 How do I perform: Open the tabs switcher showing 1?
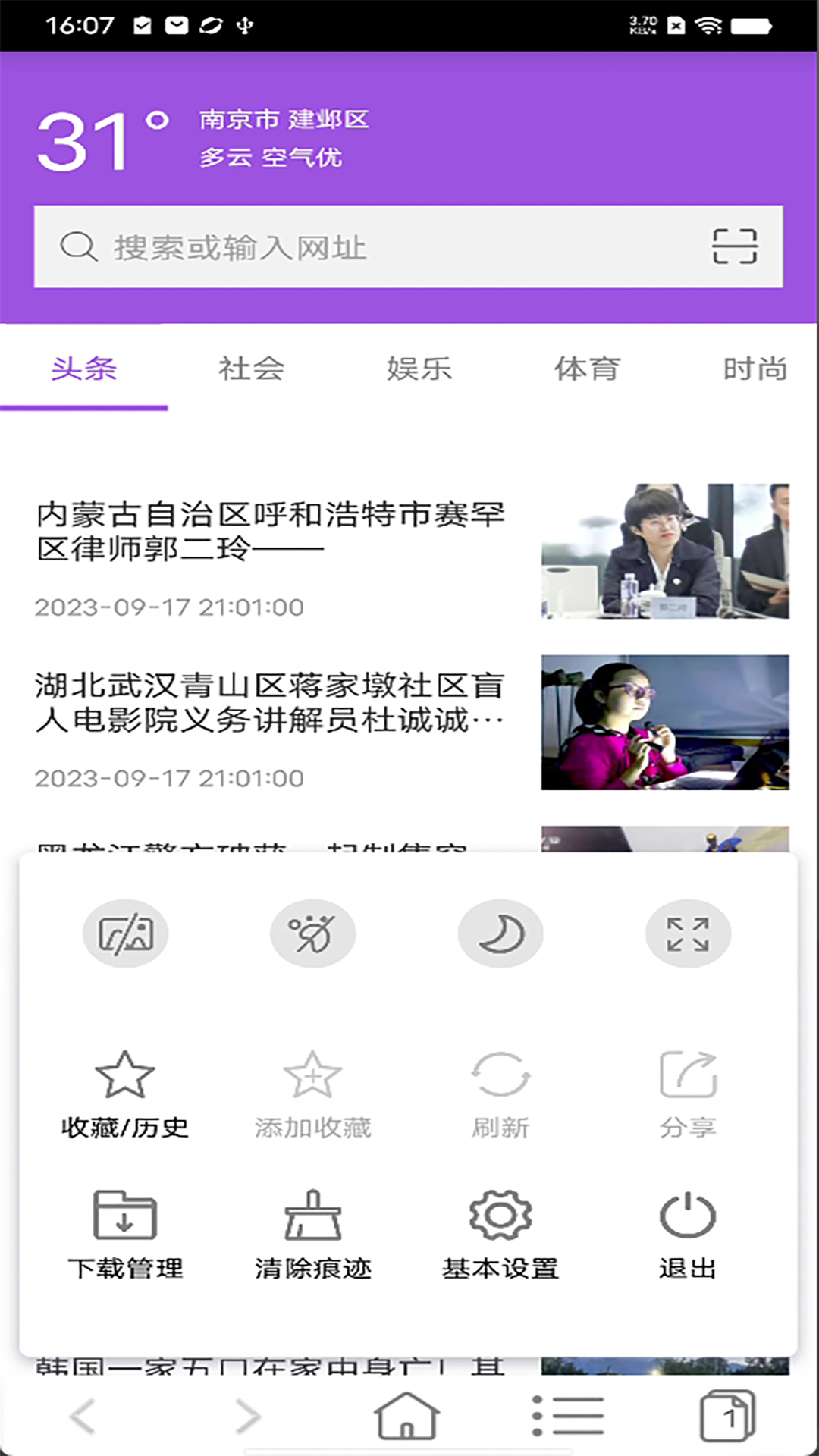point(726,1416)
